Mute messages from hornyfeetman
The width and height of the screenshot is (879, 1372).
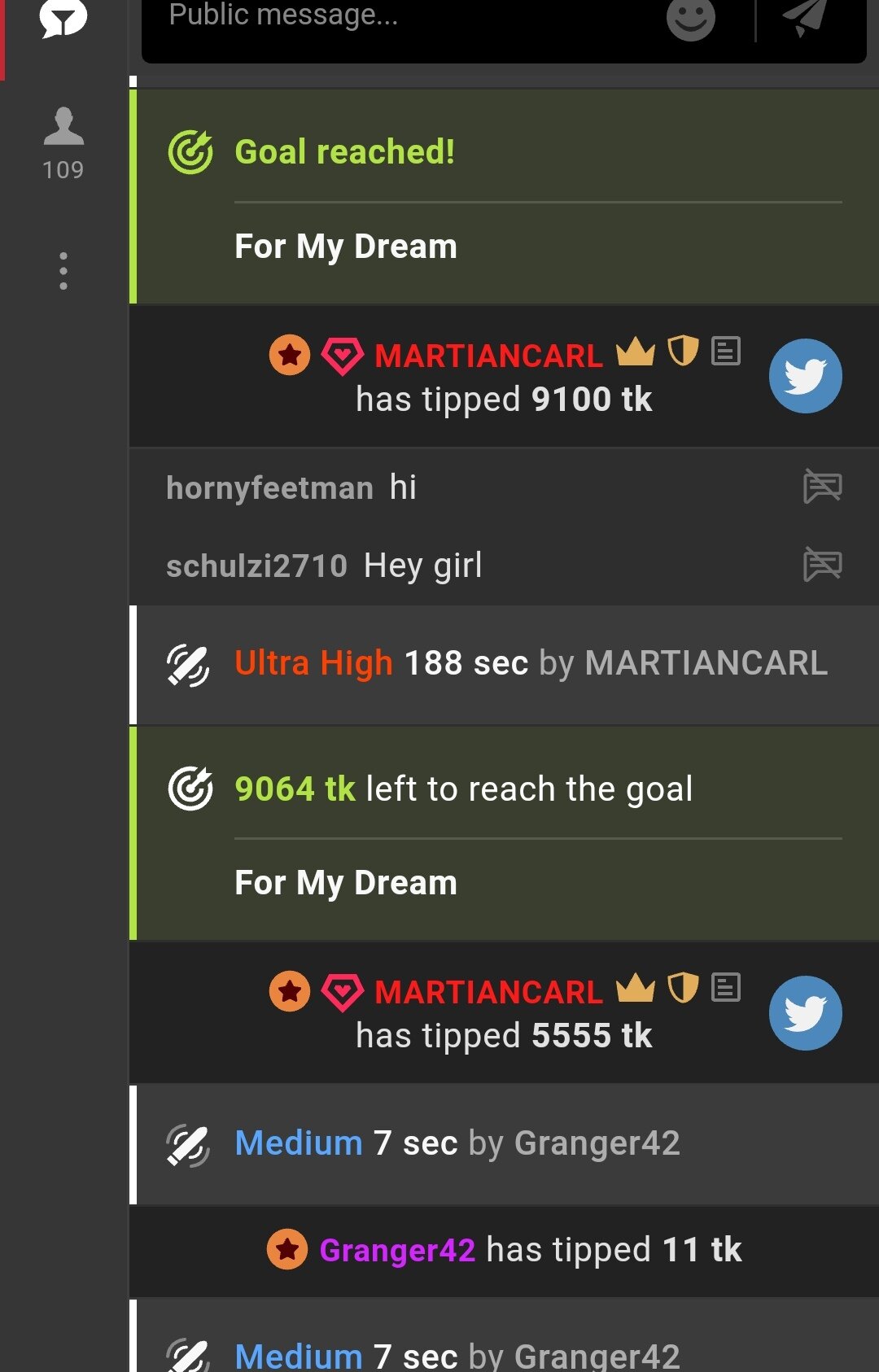click(822, 487)
